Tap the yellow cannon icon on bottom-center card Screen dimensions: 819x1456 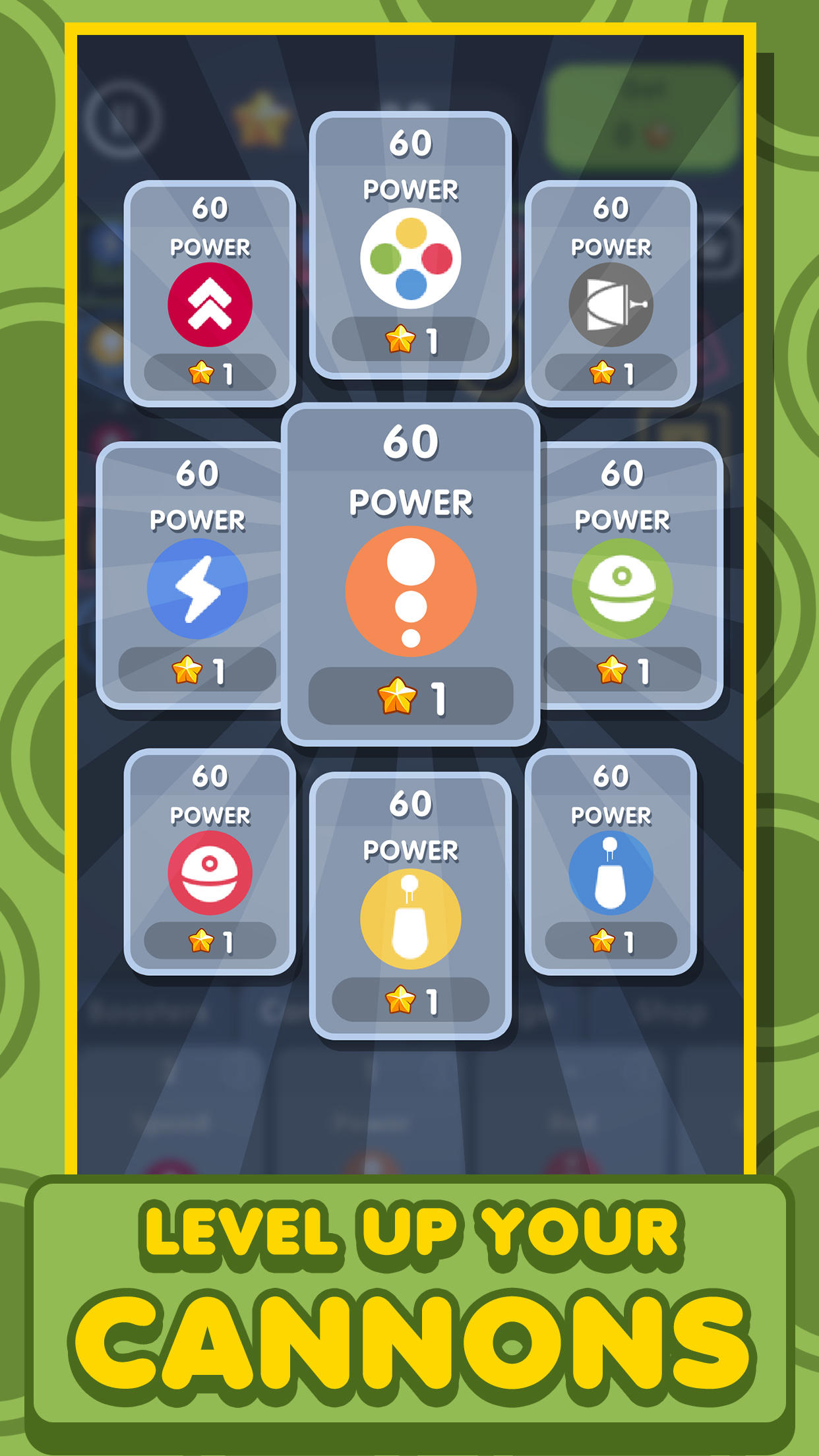[x=409, y=917]
